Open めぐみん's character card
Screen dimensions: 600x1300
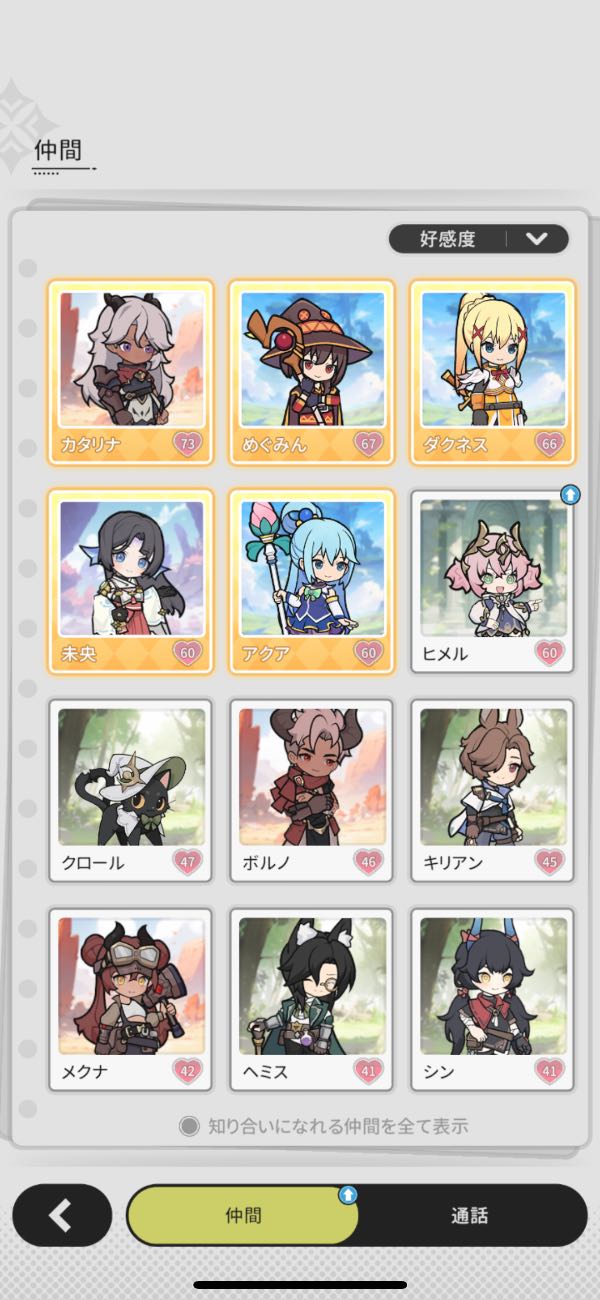click(x=312, y=372)
